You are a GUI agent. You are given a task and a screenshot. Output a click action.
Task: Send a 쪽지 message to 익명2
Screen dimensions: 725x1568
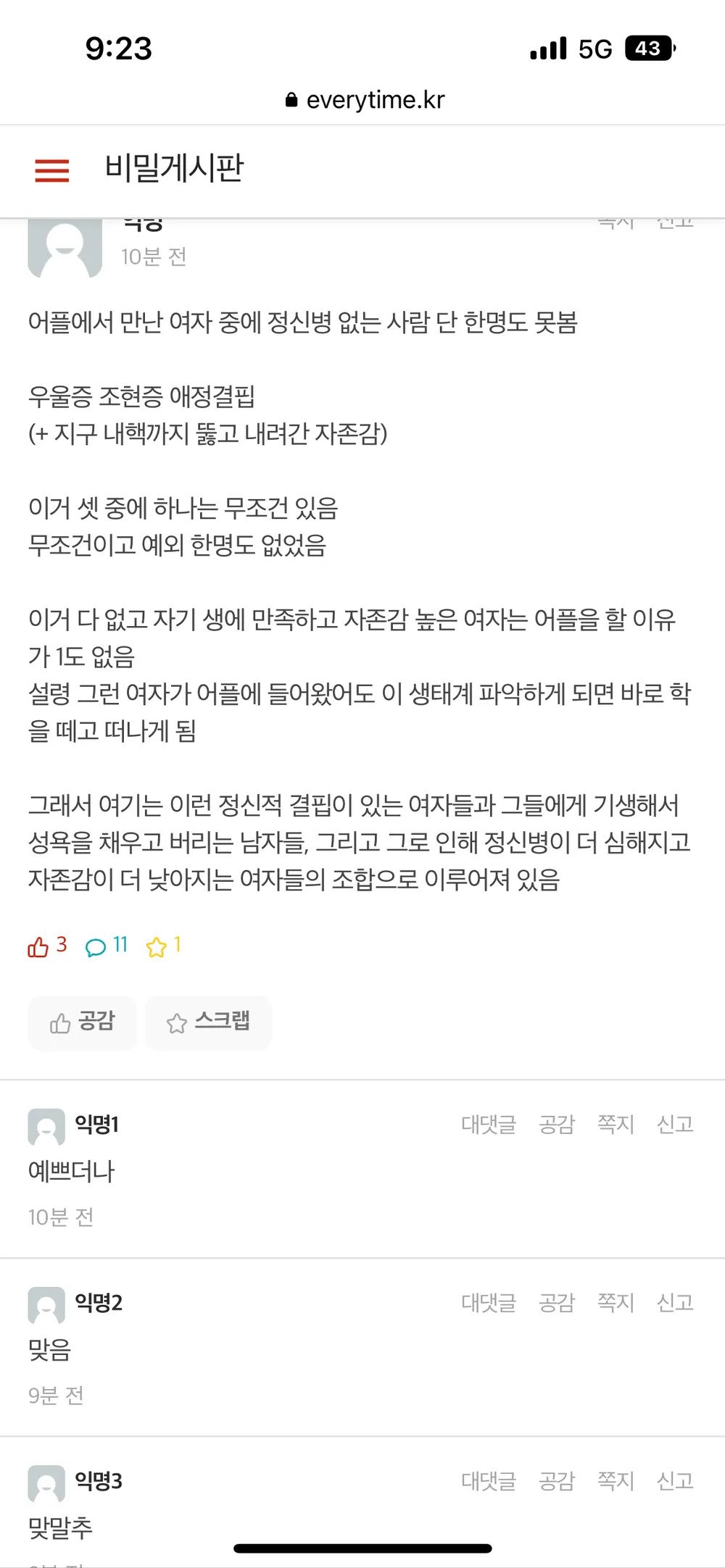(616, 1302)
